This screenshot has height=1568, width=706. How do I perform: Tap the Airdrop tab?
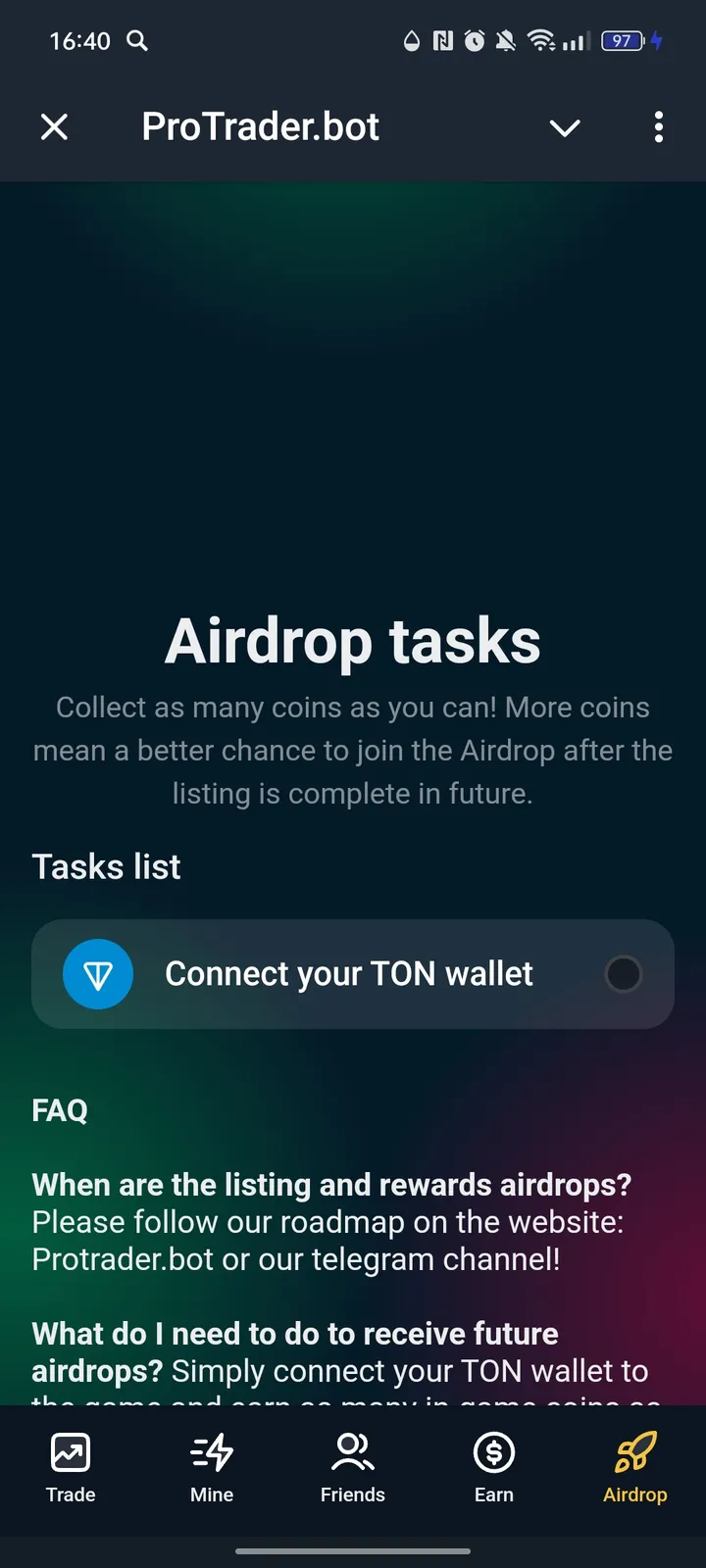pos(634,1467)
